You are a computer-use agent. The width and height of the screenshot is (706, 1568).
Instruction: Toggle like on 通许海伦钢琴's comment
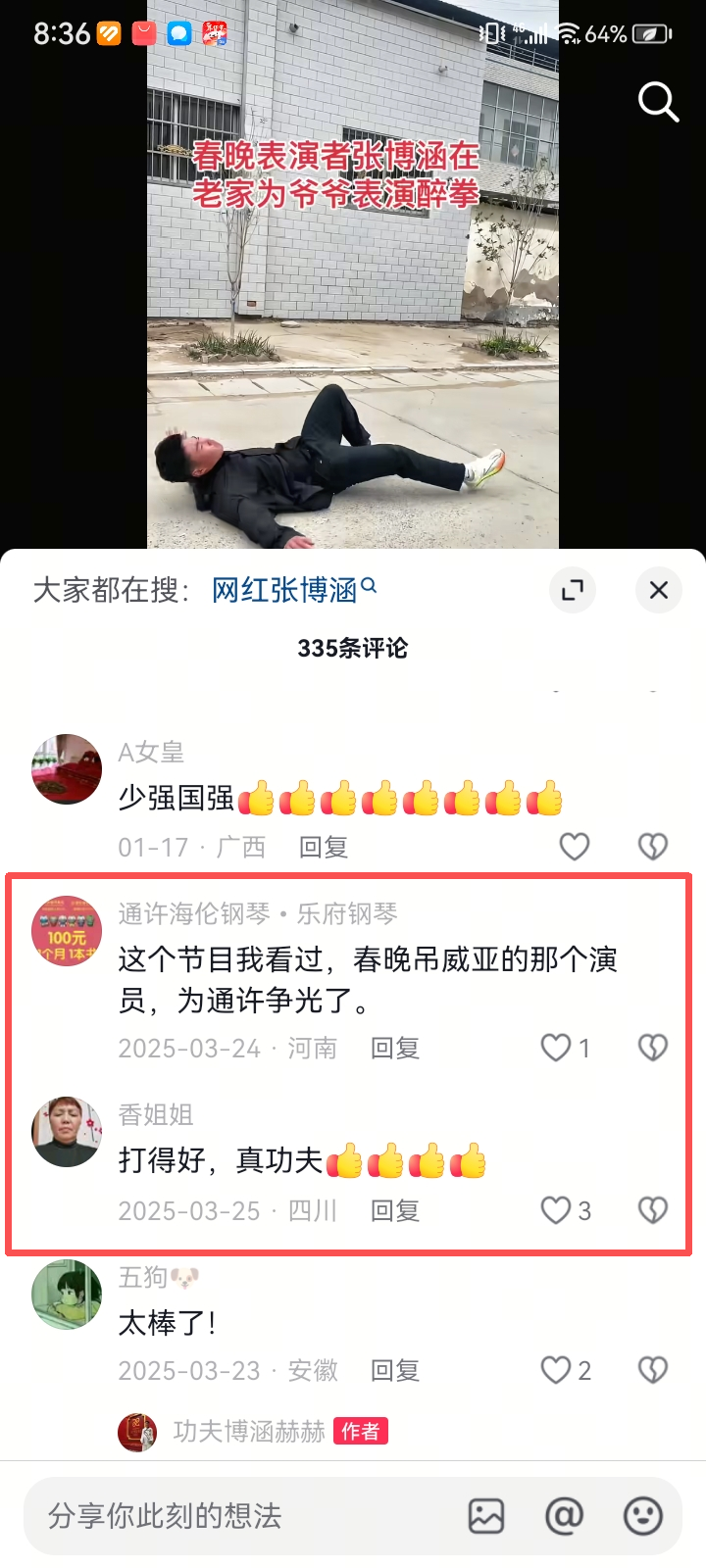(x=556, y=1047)
